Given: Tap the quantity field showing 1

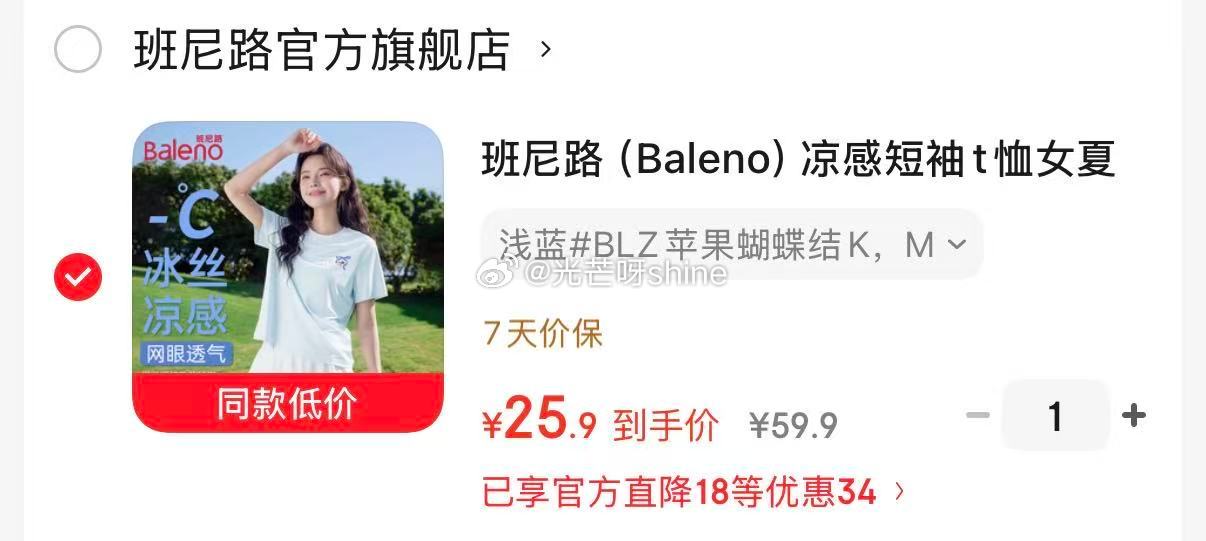Looking at the screenshot, I should coord(1055,416).
